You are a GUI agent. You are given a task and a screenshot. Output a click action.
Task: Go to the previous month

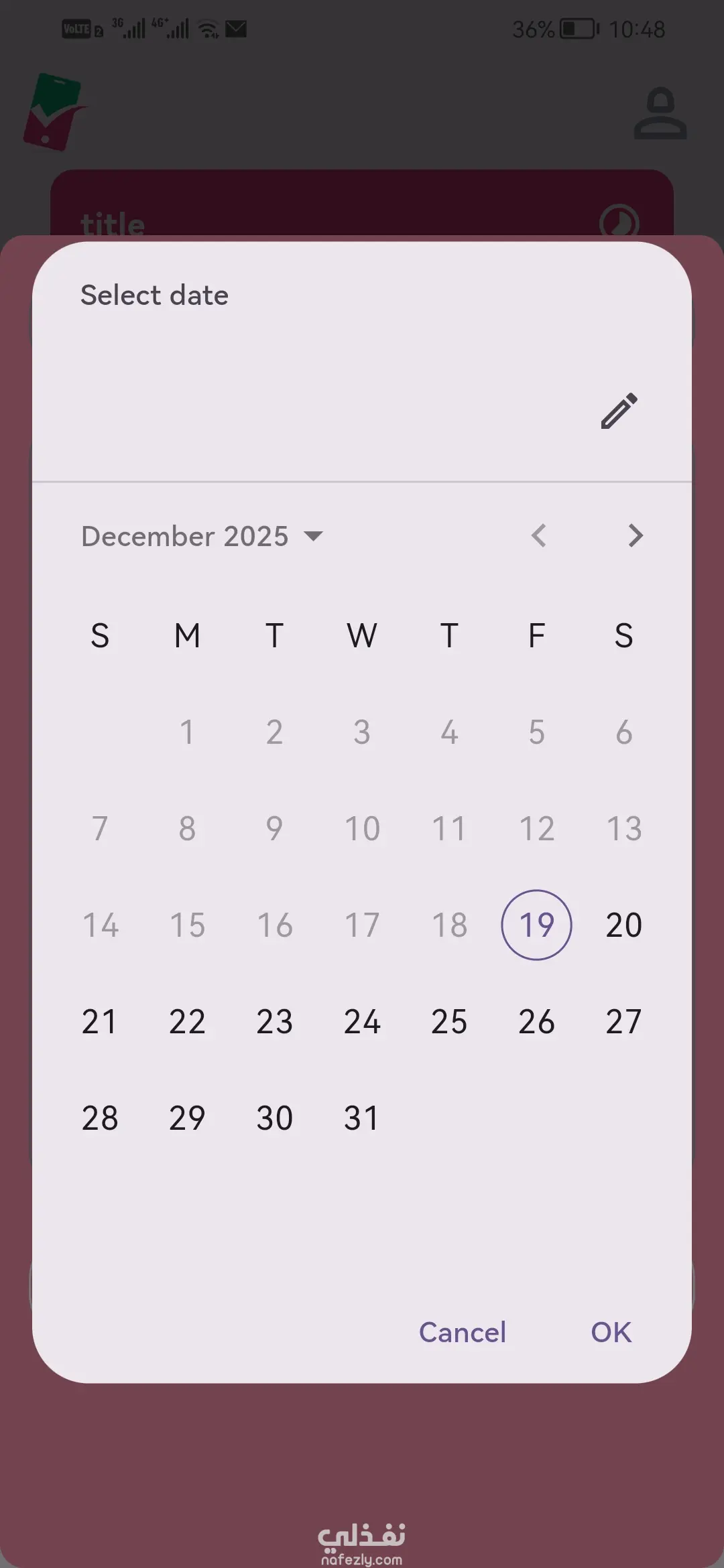point(538,535)
